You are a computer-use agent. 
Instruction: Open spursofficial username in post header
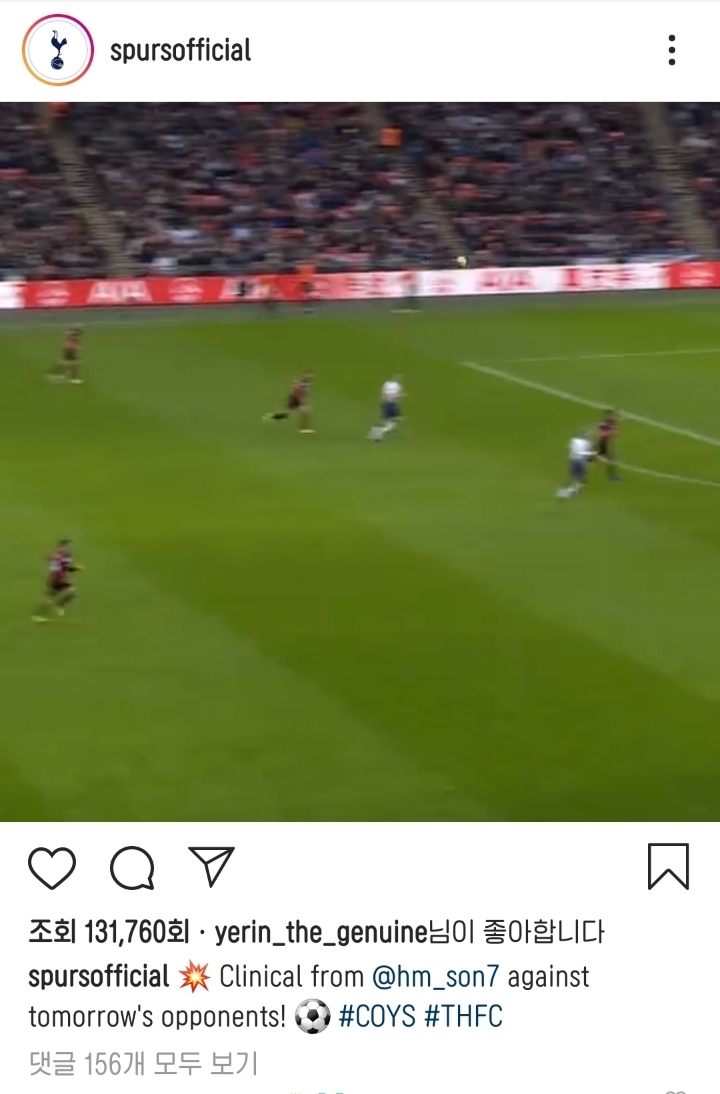180,50
